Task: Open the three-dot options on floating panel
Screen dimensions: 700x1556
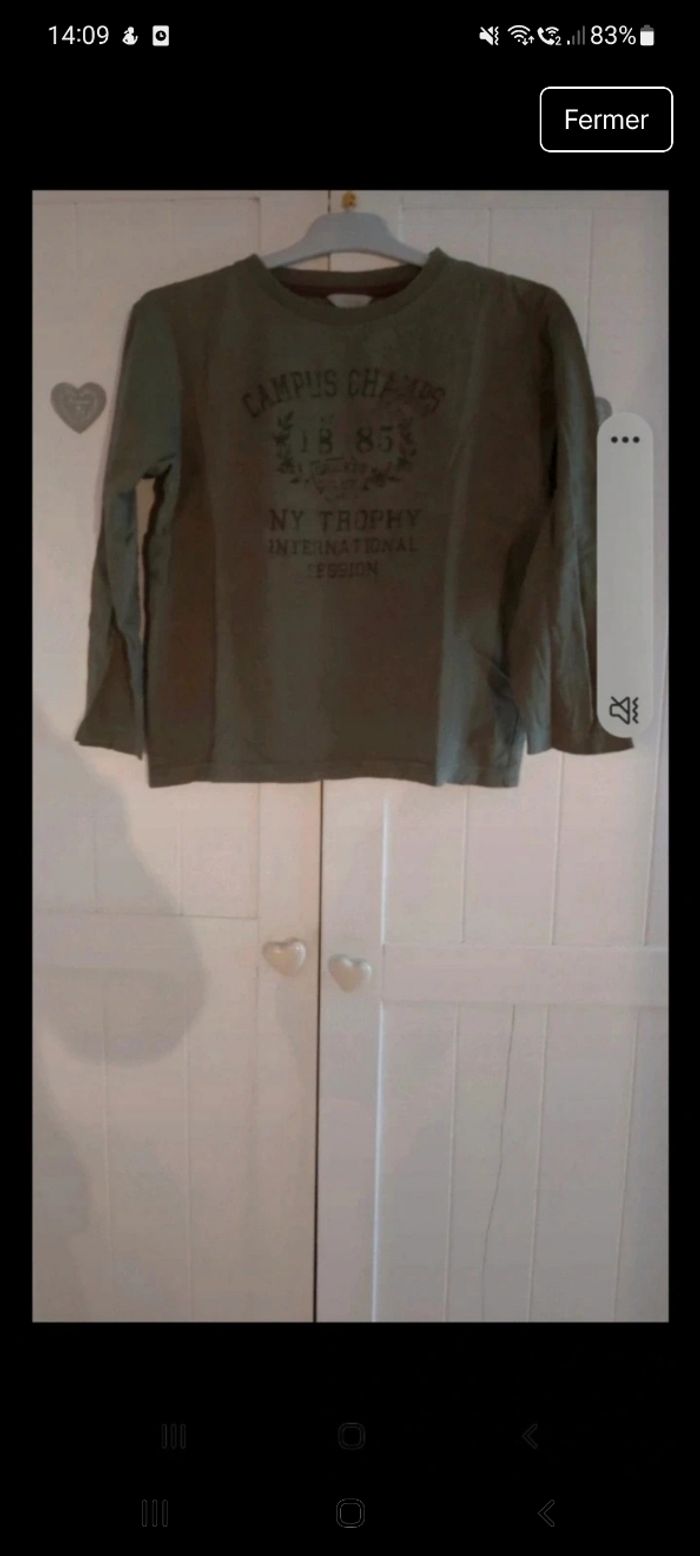Action: pyautogui.click(x=624, y=440)
